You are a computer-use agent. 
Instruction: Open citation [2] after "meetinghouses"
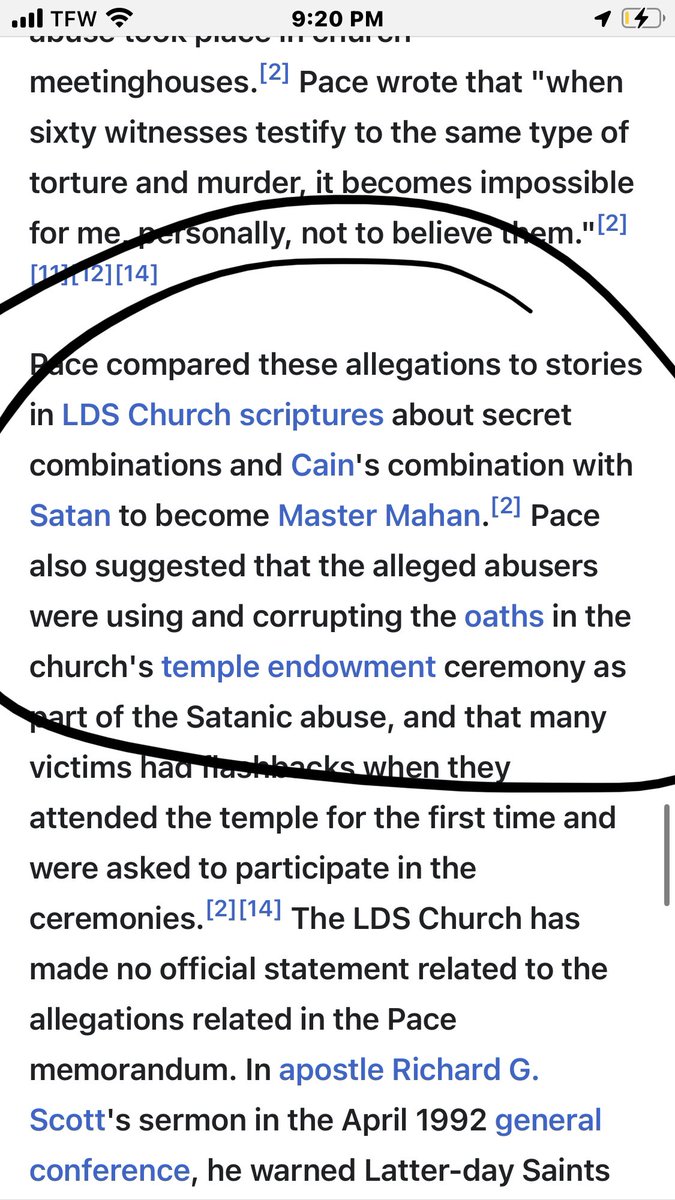pyautogui.click(x=274, y=73)
